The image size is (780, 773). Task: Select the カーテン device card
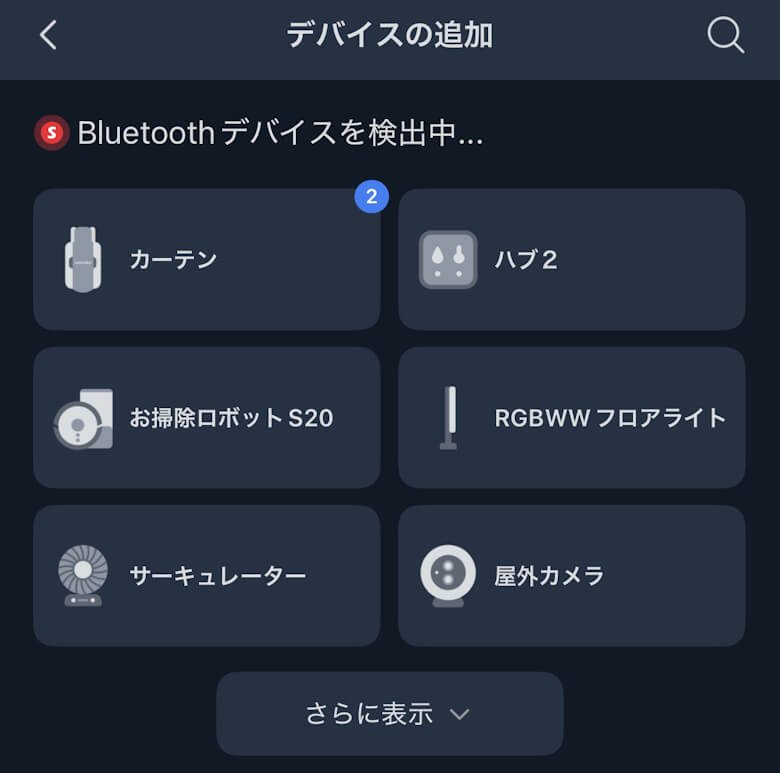click(x=206, y=259)
